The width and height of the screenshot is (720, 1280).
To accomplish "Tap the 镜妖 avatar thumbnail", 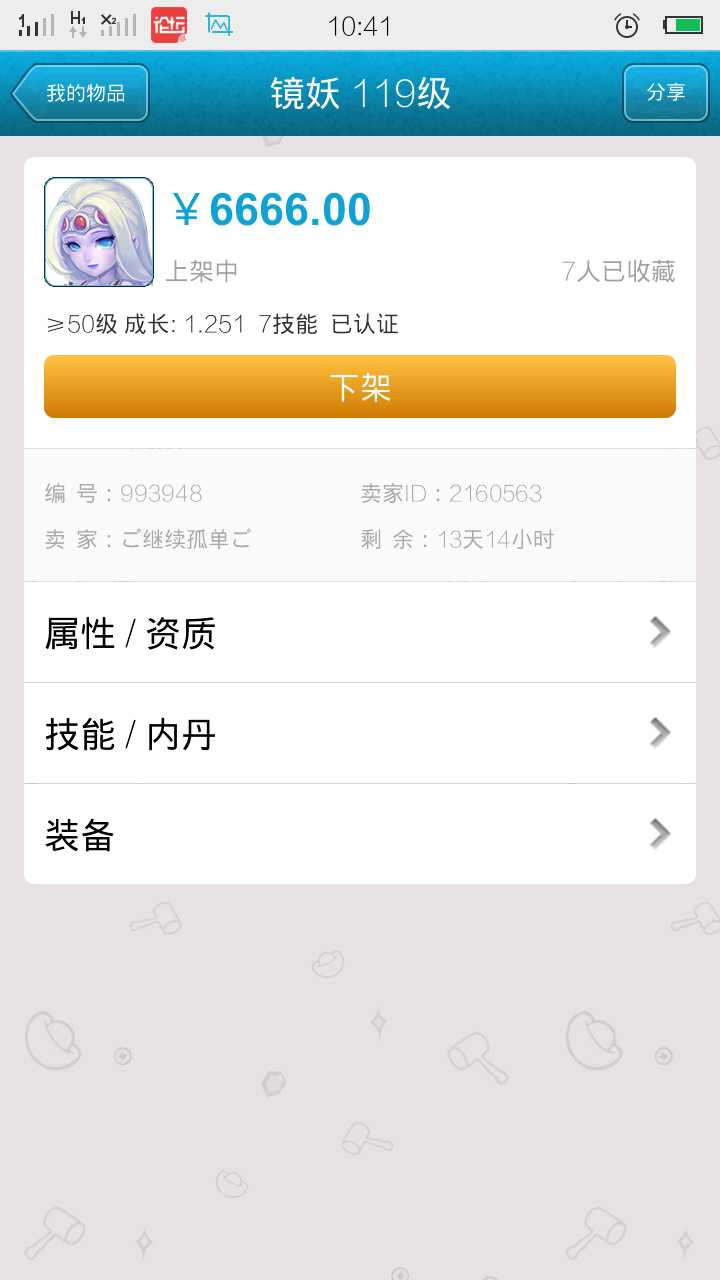I will 99,232.
